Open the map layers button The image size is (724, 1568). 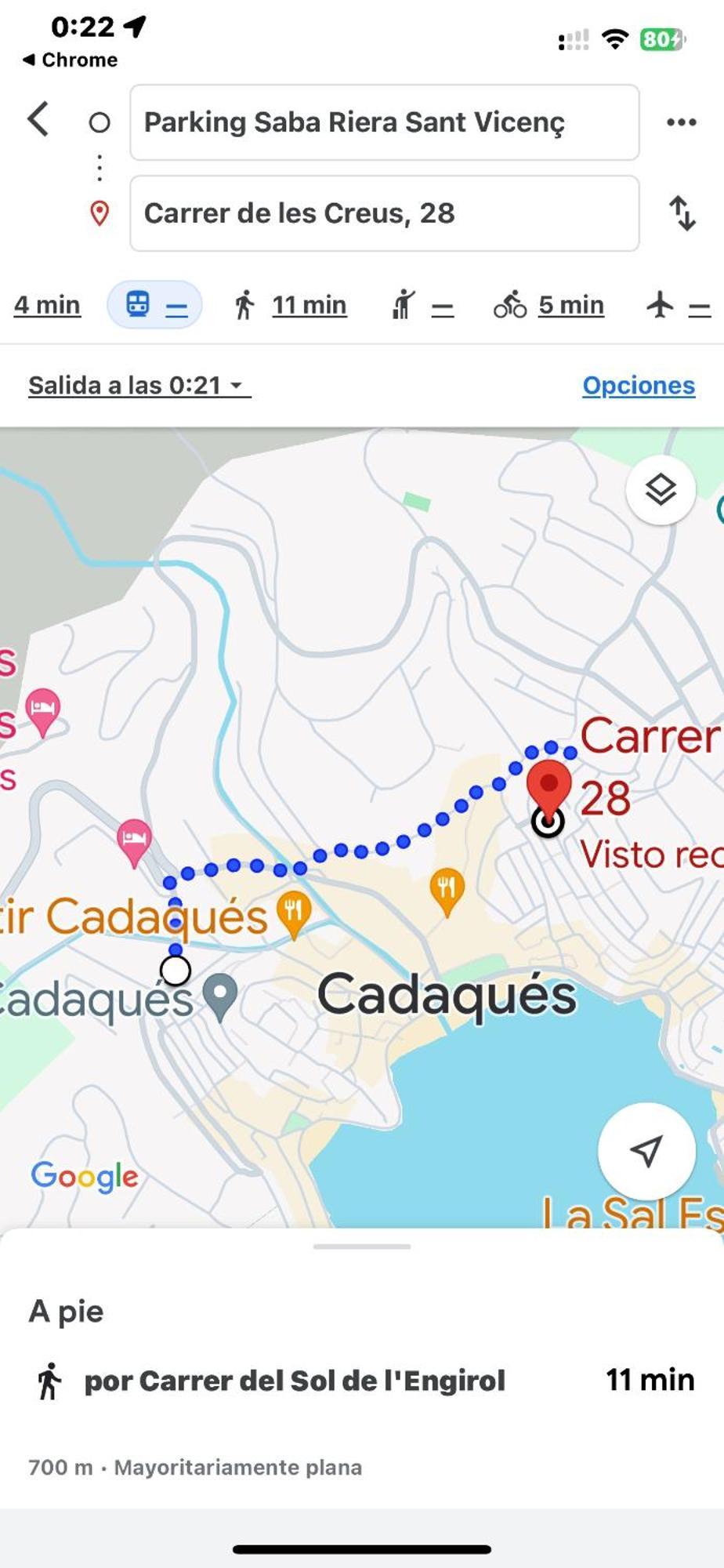click(x=660, y=490)
